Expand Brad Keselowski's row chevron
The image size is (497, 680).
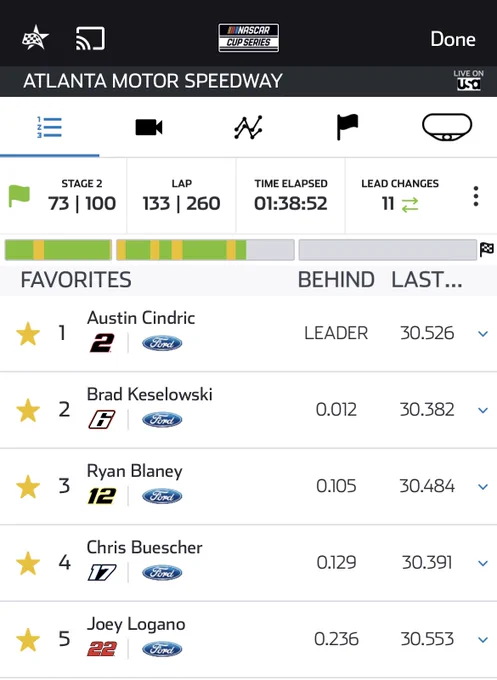(483, 410)
